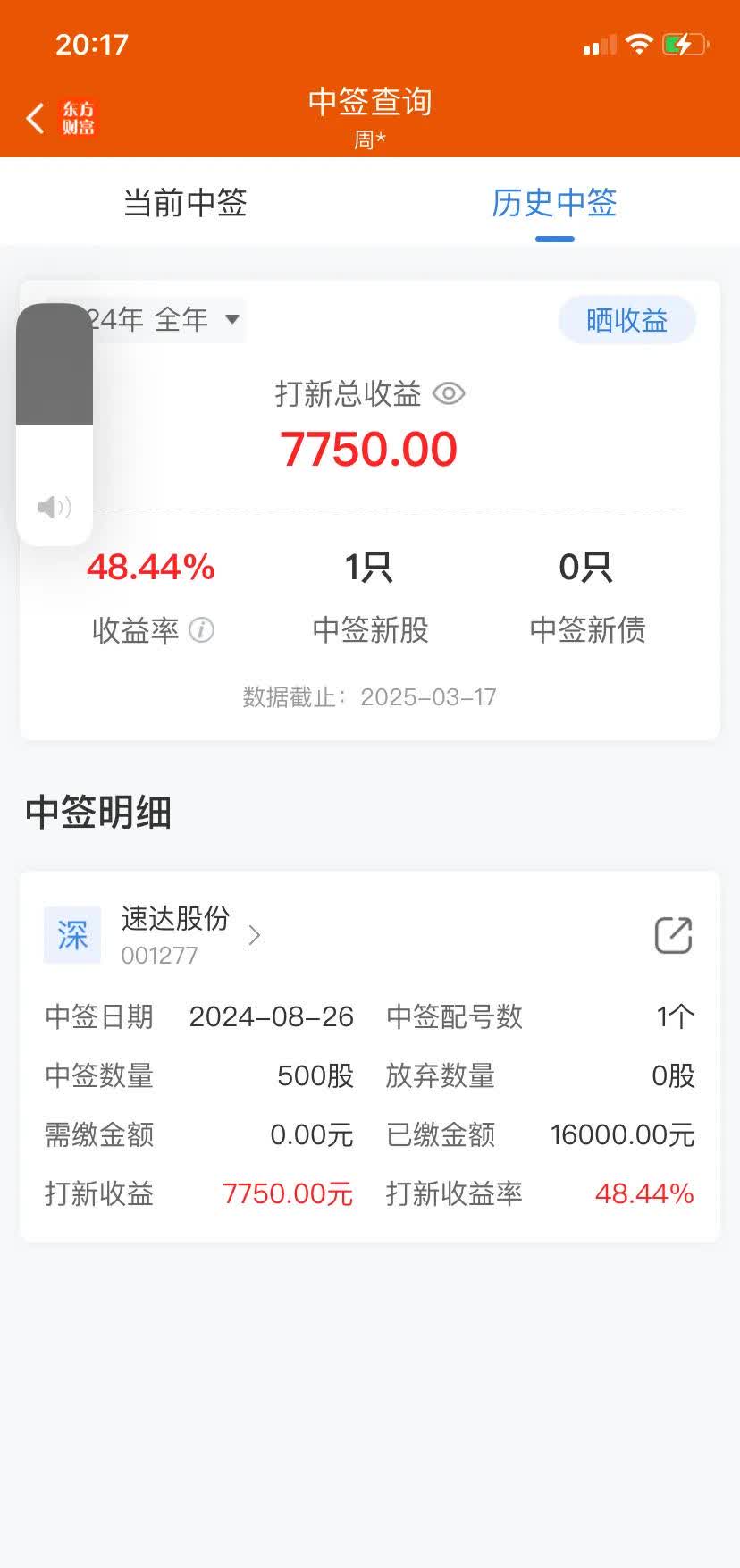
Task: Tap the cellular signal strength indicator
Action: pyautogui.click(x=599, y=43)
